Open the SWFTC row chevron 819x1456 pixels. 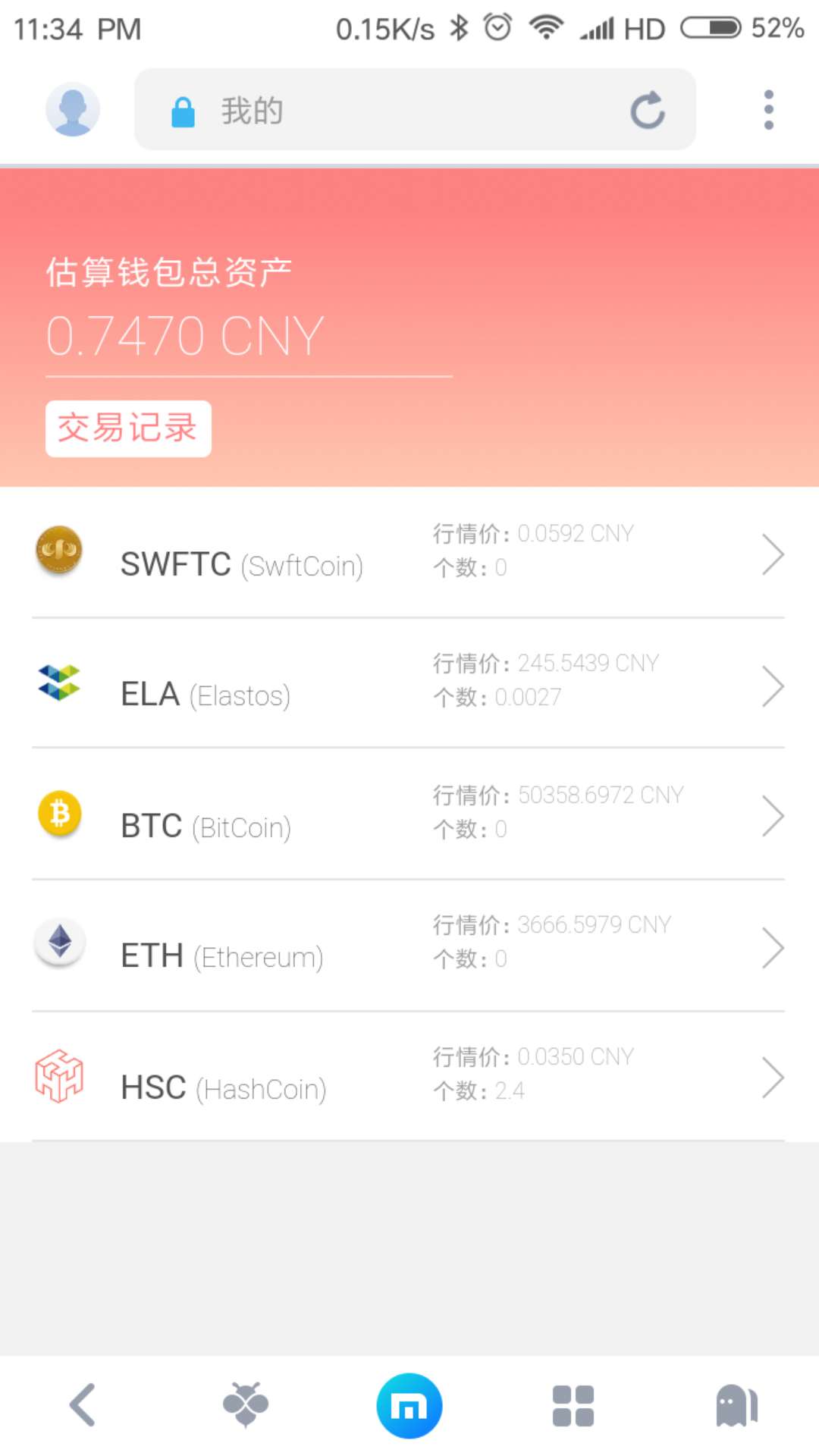point(774,556)
